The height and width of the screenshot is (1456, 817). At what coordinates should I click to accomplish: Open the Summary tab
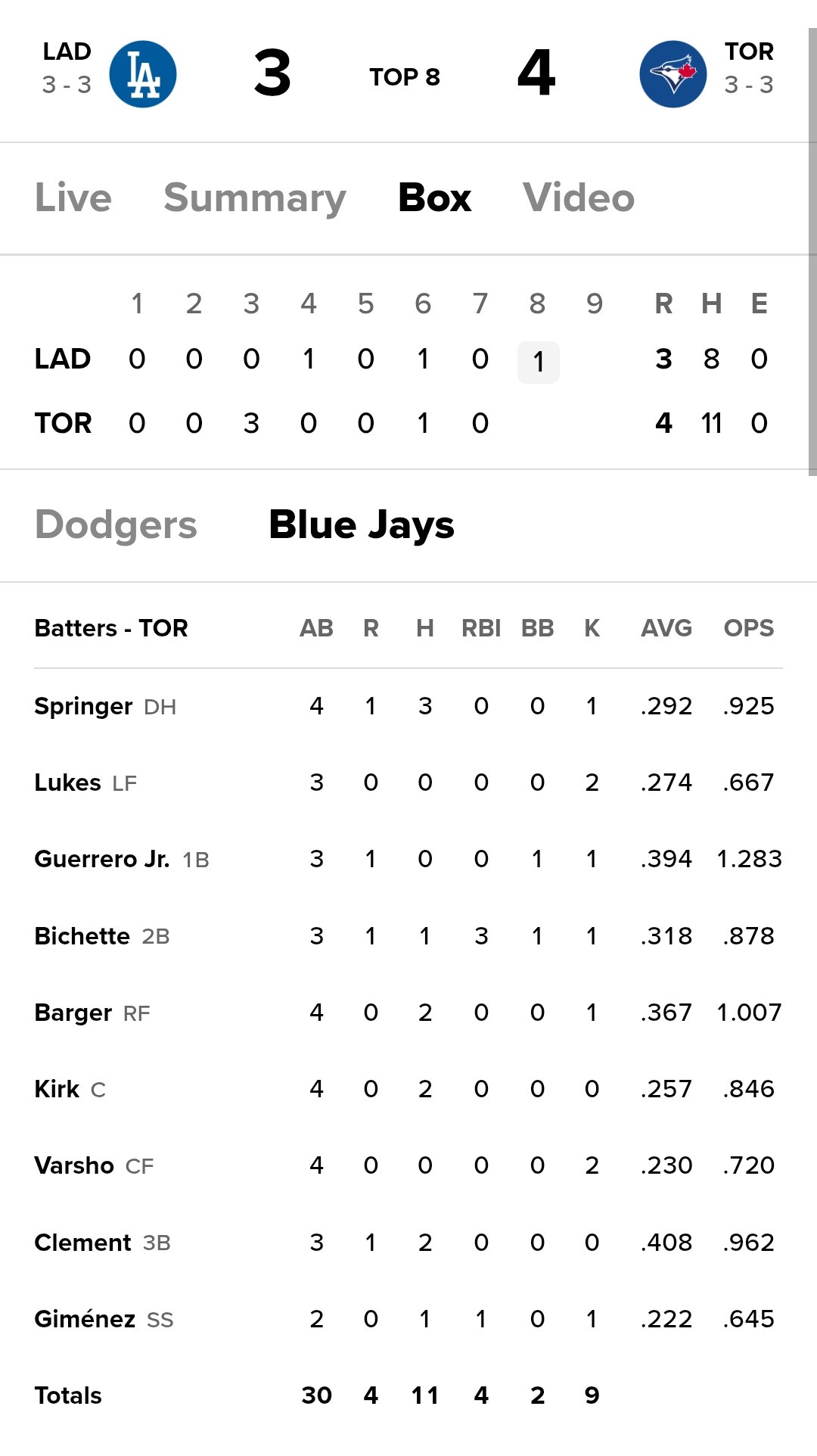(255, 198)
